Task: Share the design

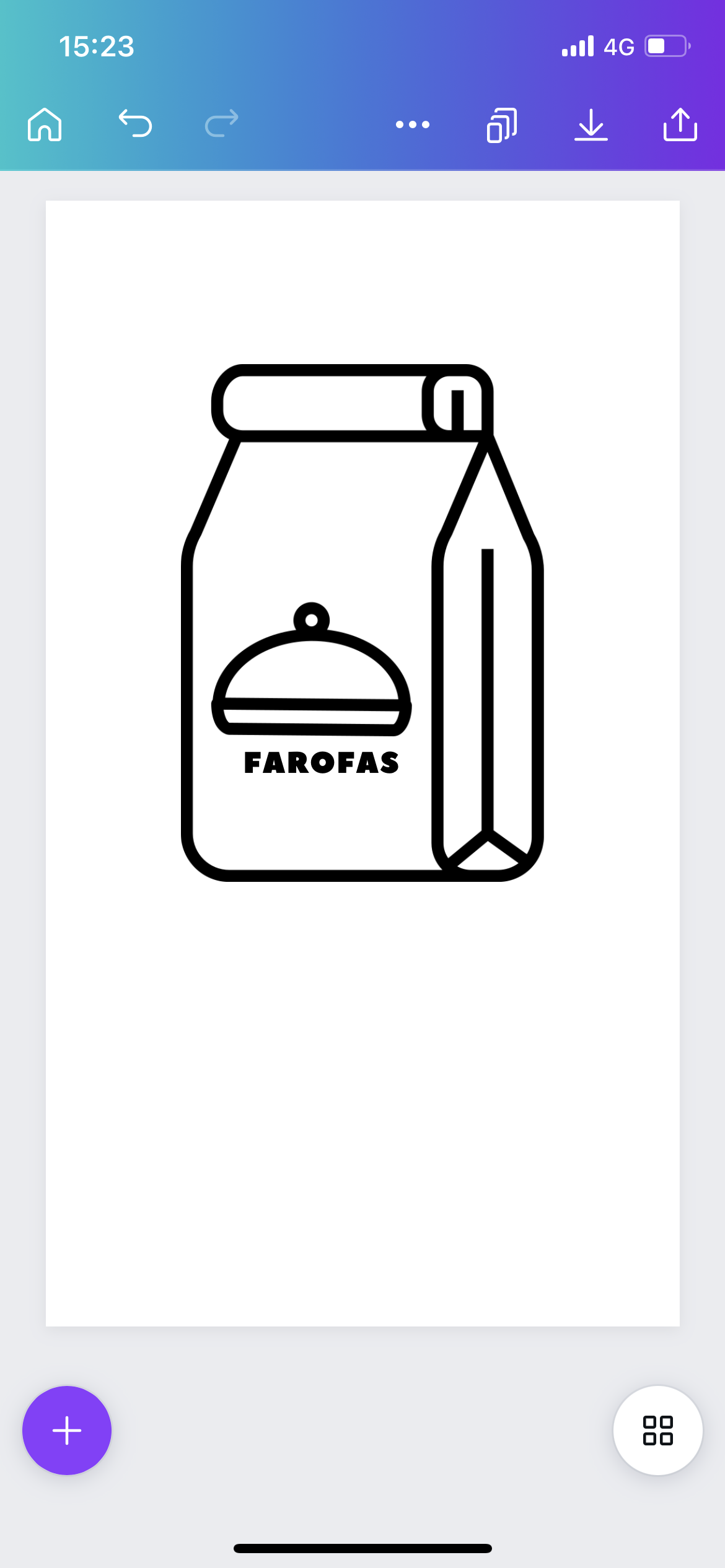Action: coord(680,124)
